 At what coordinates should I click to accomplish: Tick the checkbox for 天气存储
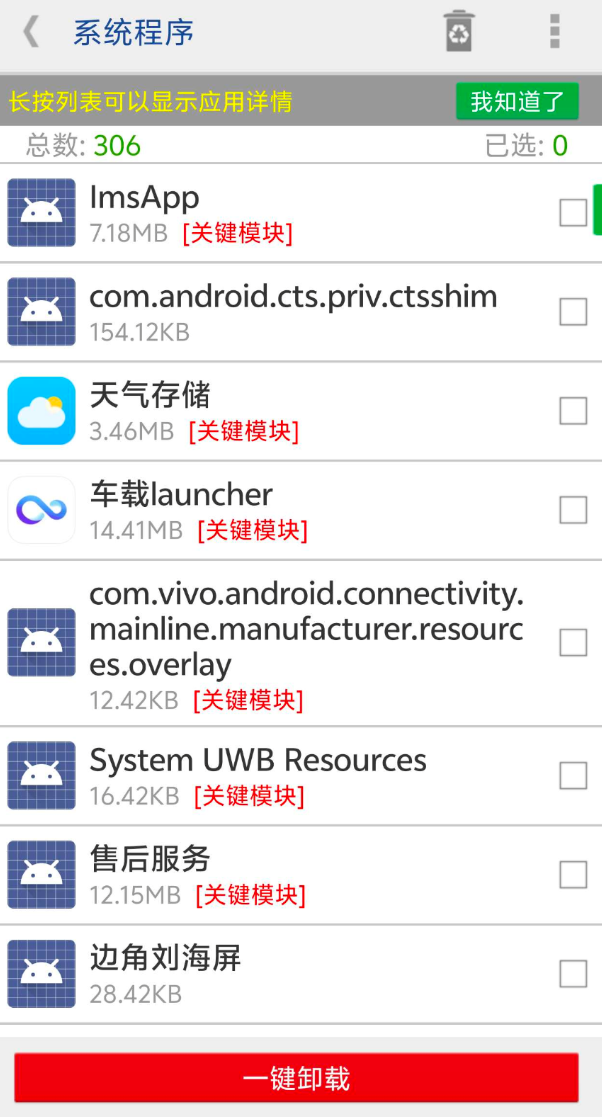pos(573,411)
